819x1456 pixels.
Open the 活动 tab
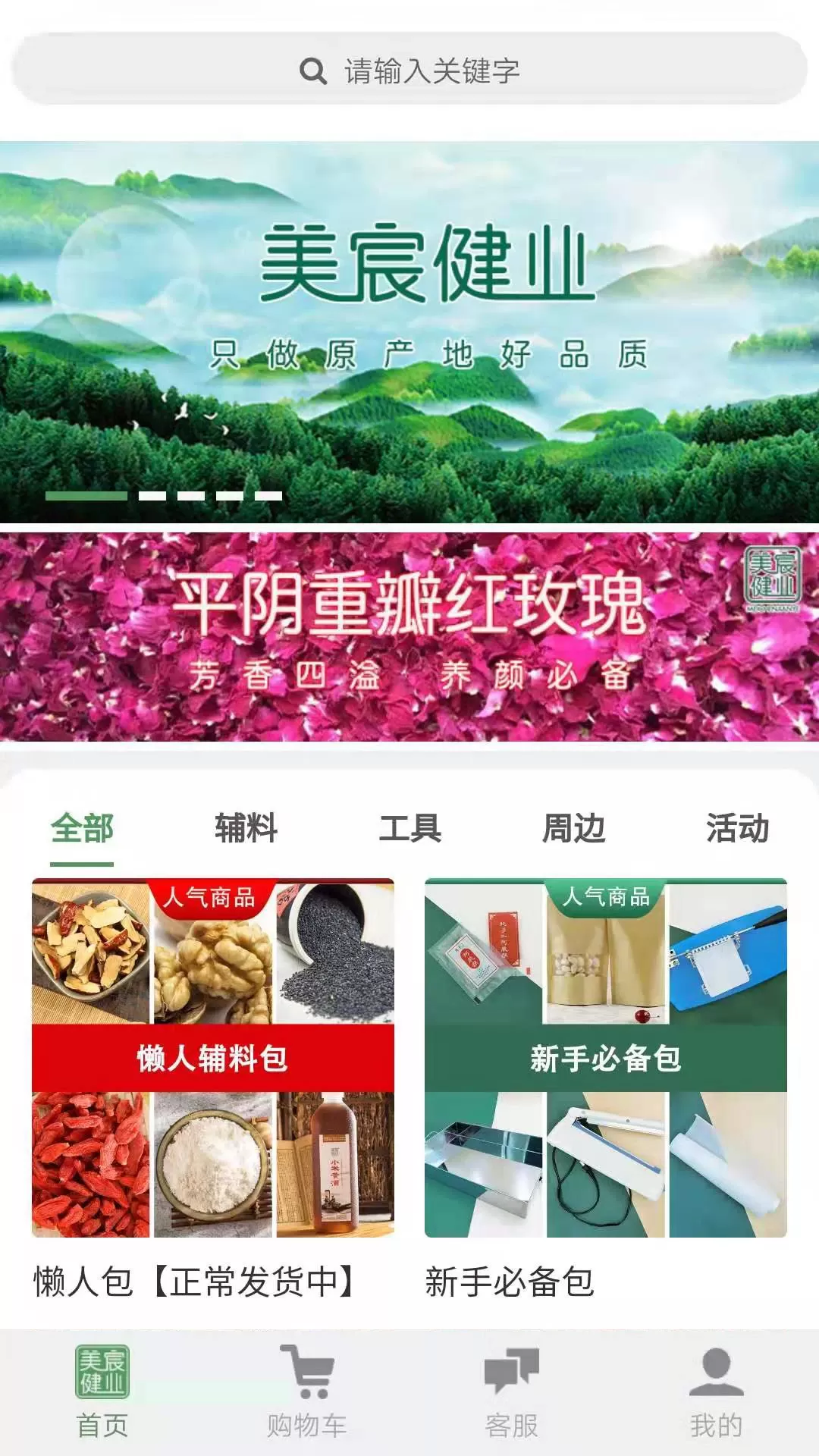(737, 828)
